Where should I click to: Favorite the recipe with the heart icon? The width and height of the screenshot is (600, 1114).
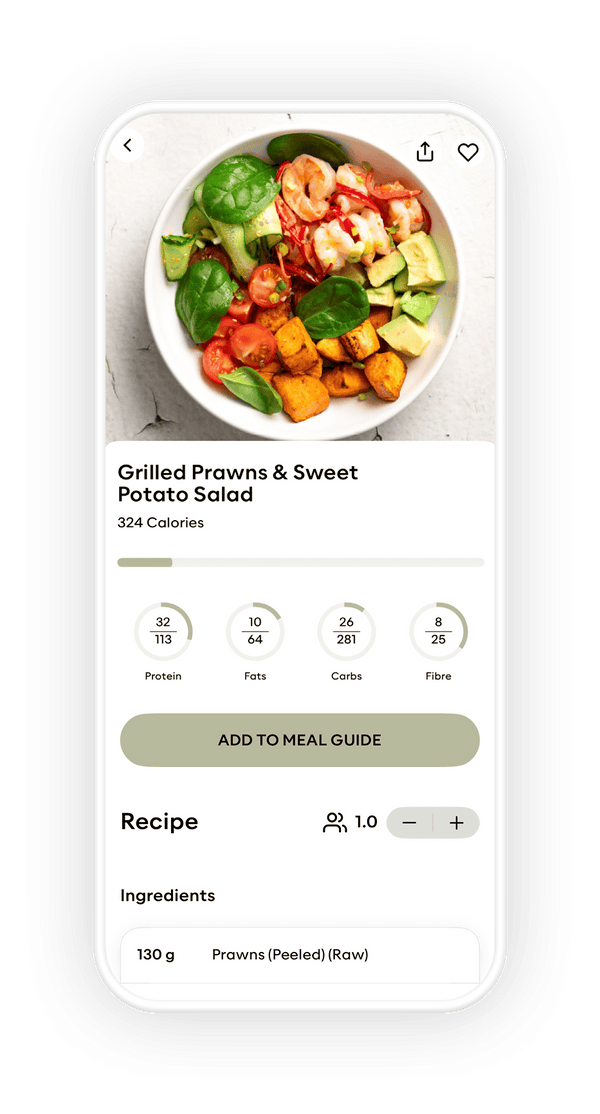click(x=468, y=152)
